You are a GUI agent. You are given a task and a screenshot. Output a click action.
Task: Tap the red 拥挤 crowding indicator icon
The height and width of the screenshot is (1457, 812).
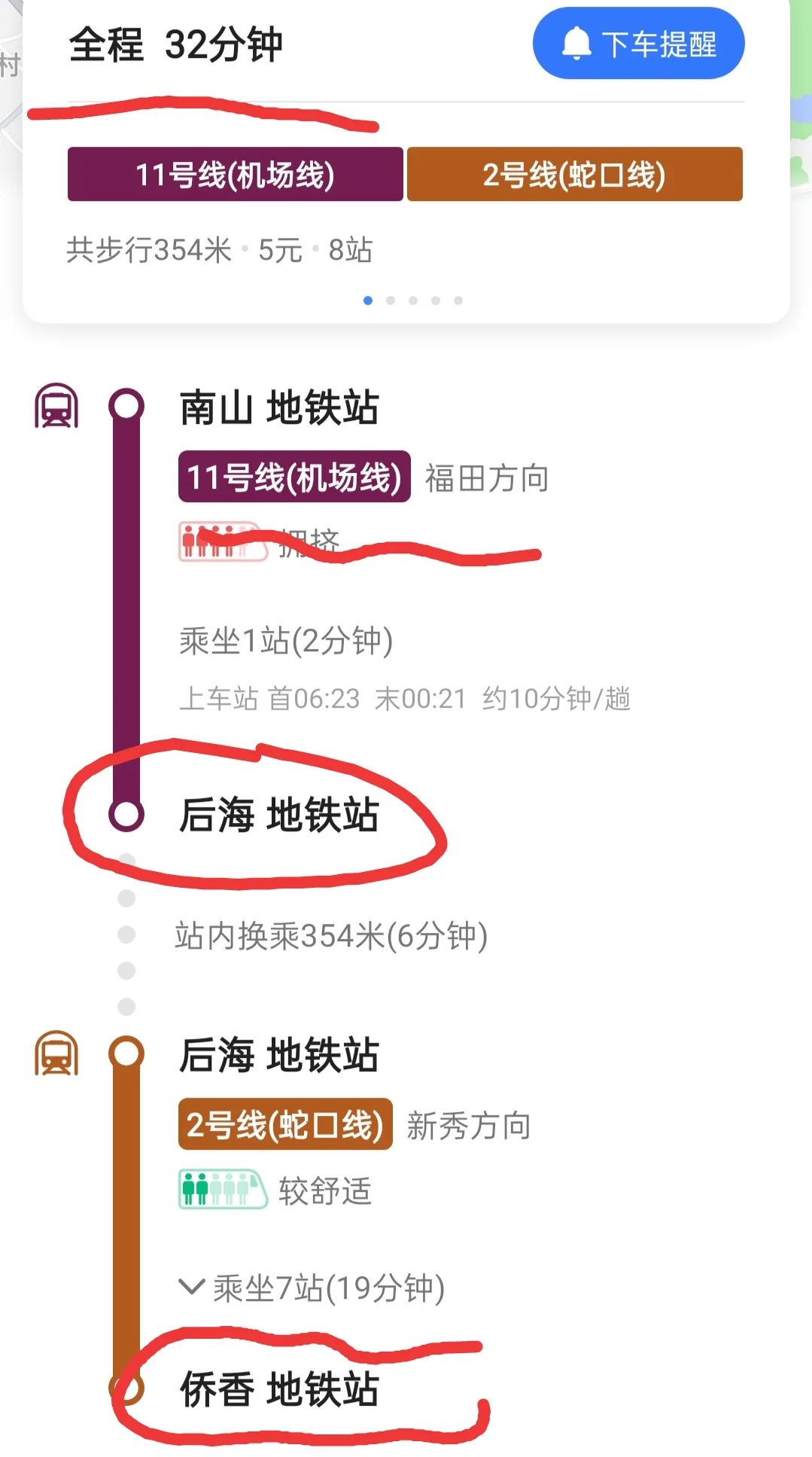[220, 541]
